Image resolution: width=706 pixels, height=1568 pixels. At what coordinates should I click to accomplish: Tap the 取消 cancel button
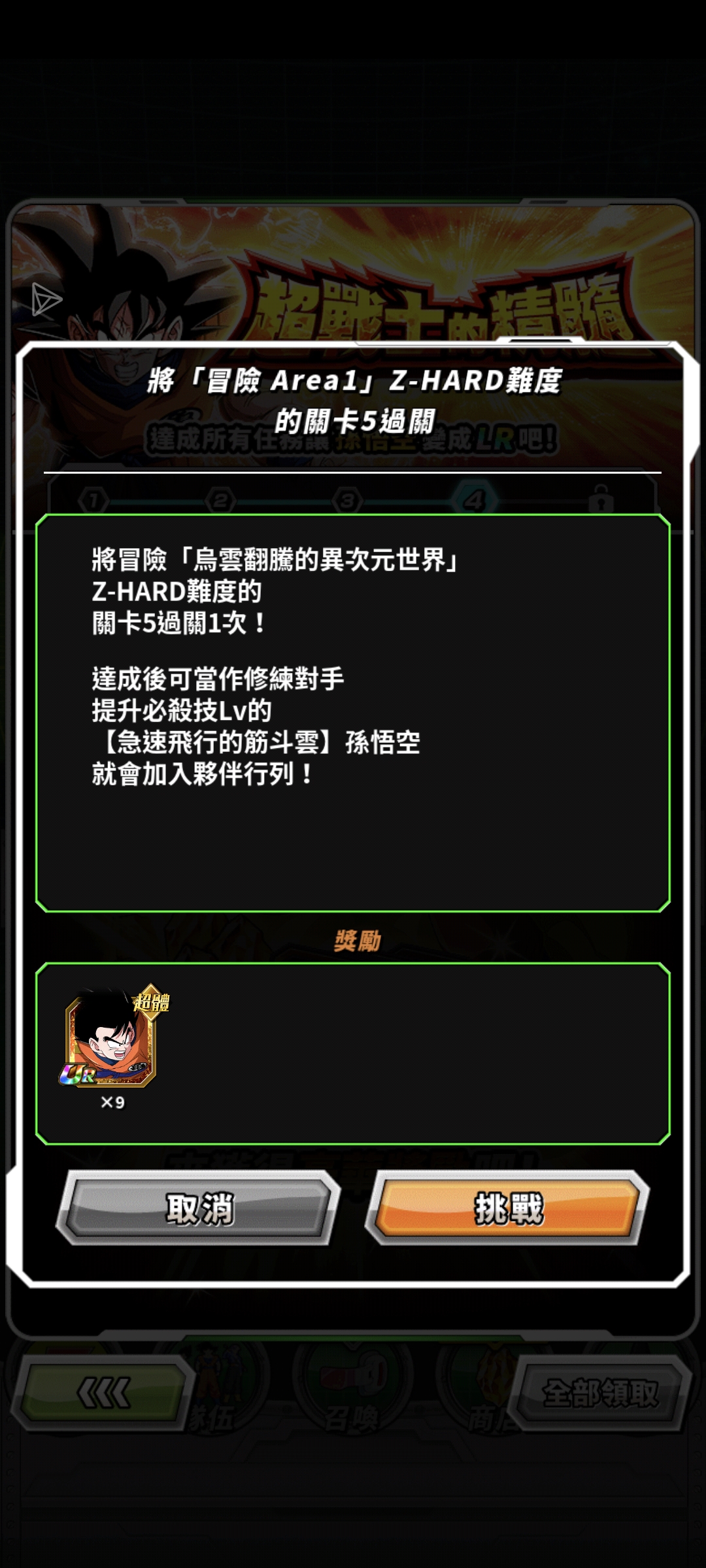pos(199,1207)
